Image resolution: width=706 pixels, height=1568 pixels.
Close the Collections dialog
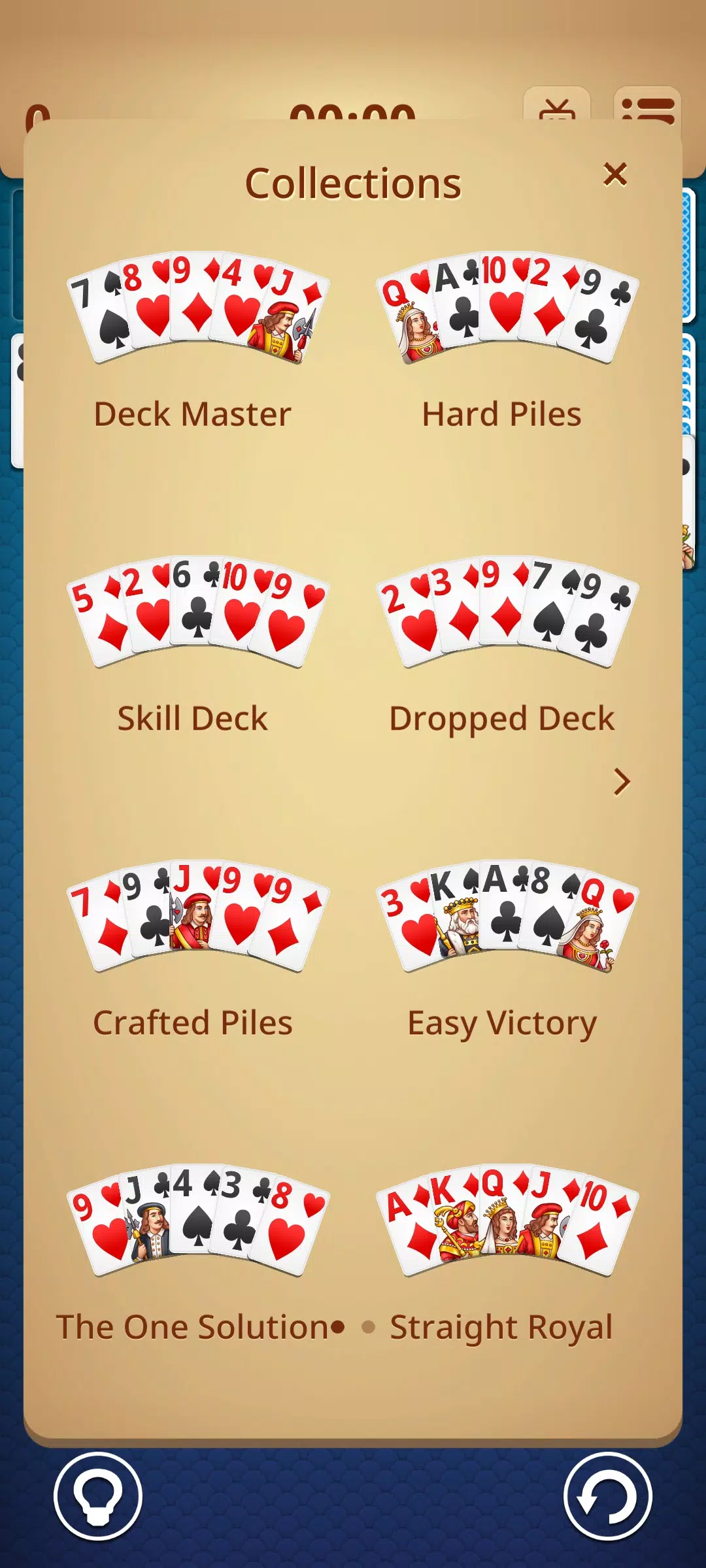pos(615,174)
